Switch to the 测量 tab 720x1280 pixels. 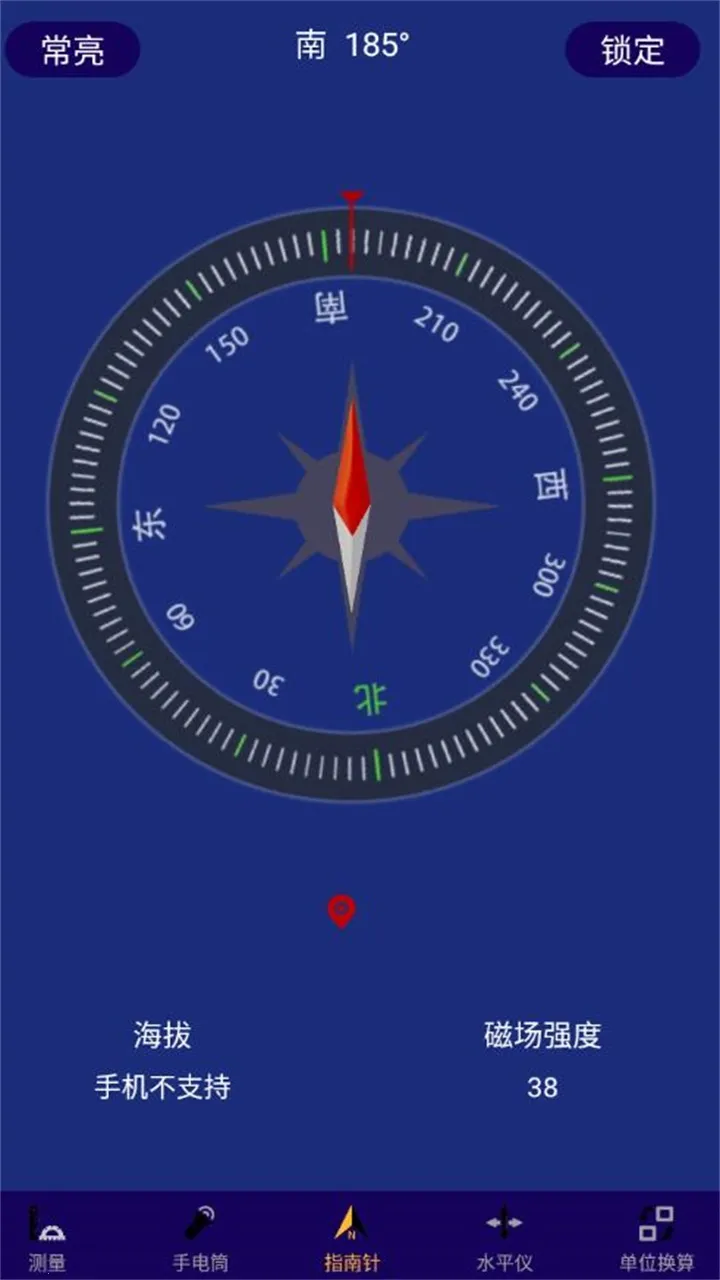[47, 1238]
